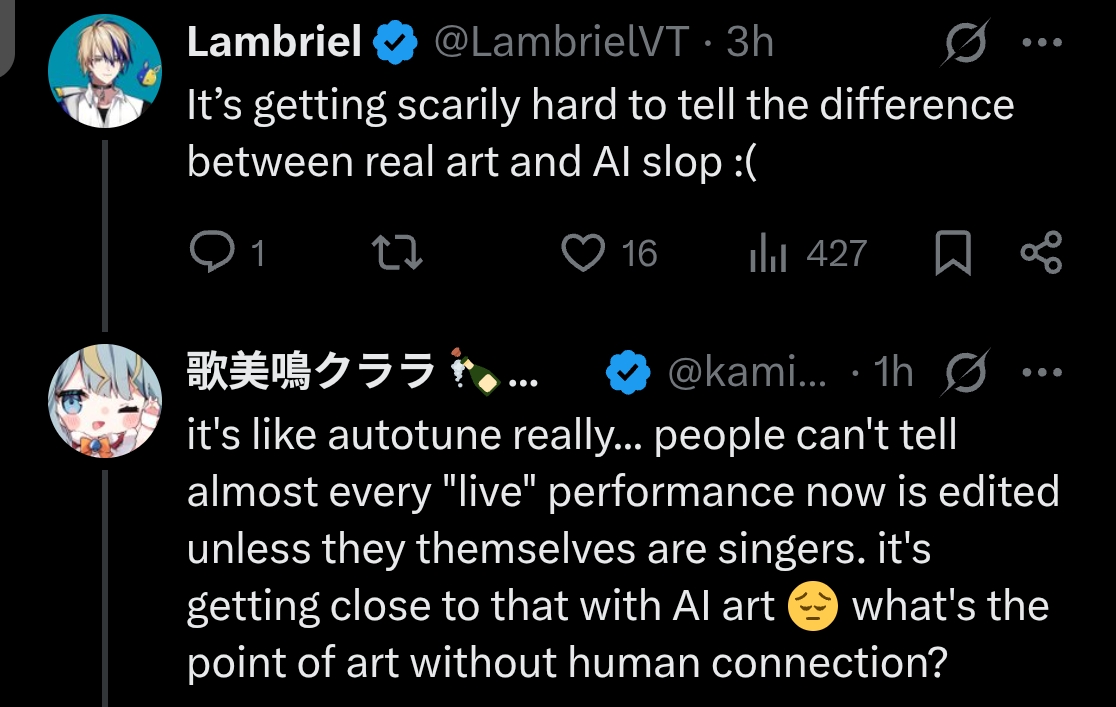View analytics for Lambriel's tweet

coord(769,253)
